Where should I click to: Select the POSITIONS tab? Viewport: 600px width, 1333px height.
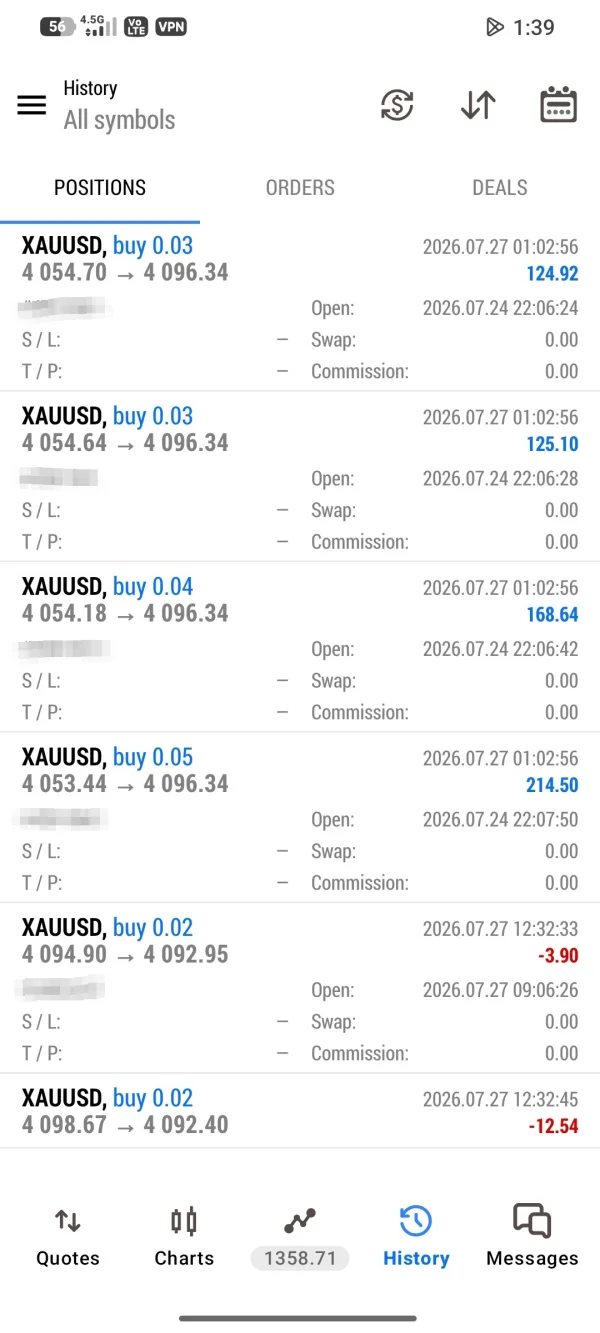click(x=100, y=188)
